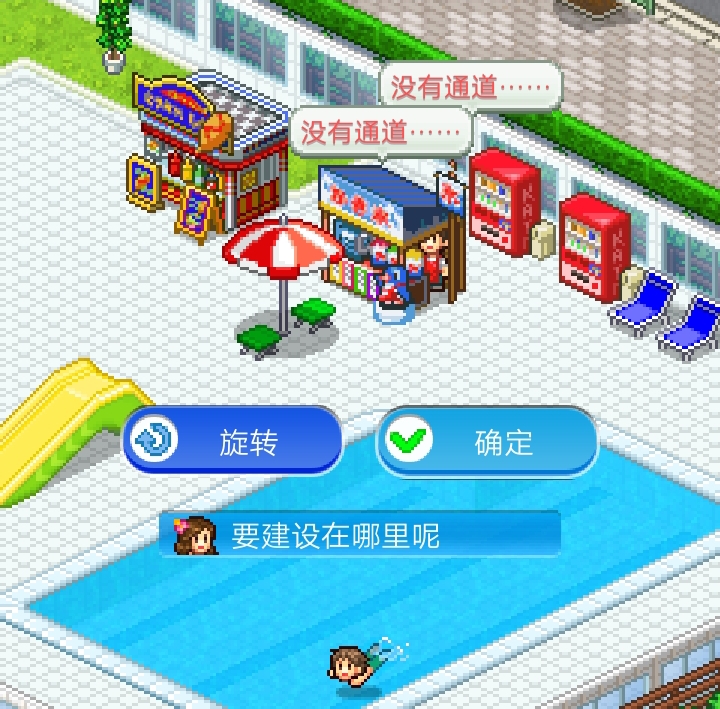Confirm placement with 确定 button
The width and height of the screenshot is (720, 709).
point(487,441)
